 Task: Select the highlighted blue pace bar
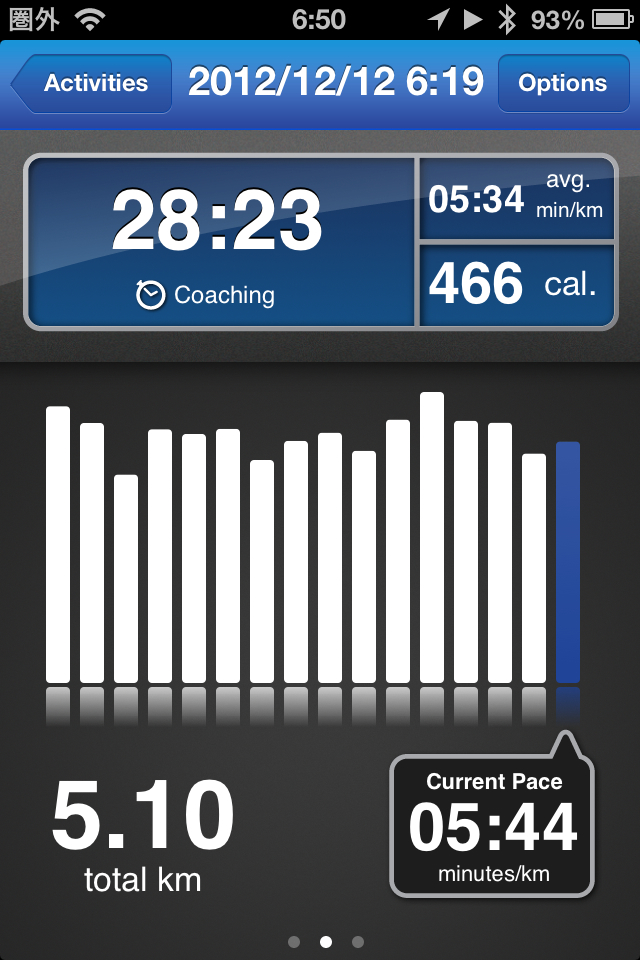tap(567, 562)
